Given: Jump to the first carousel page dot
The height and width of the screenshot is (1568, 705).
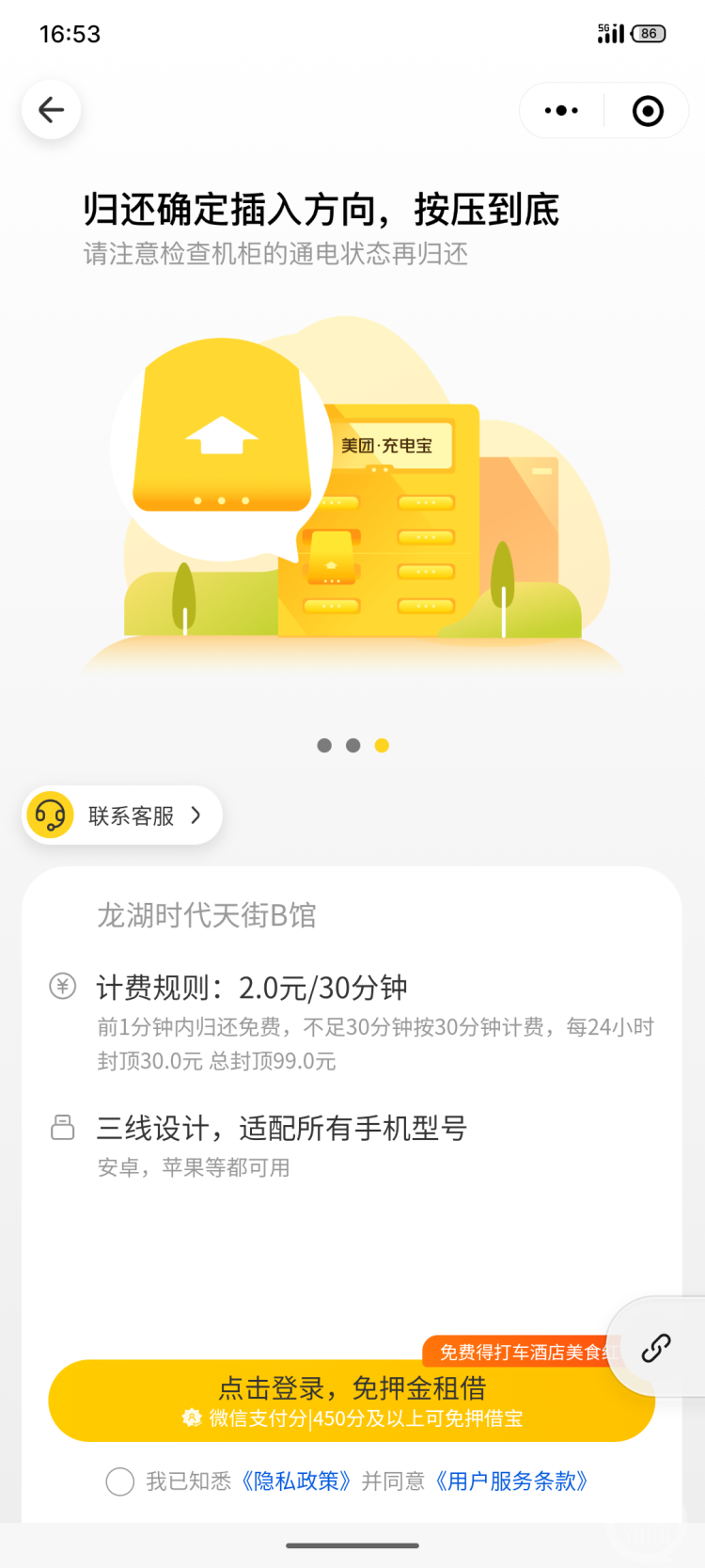Looking at the screenshot, I should (324, 746).
